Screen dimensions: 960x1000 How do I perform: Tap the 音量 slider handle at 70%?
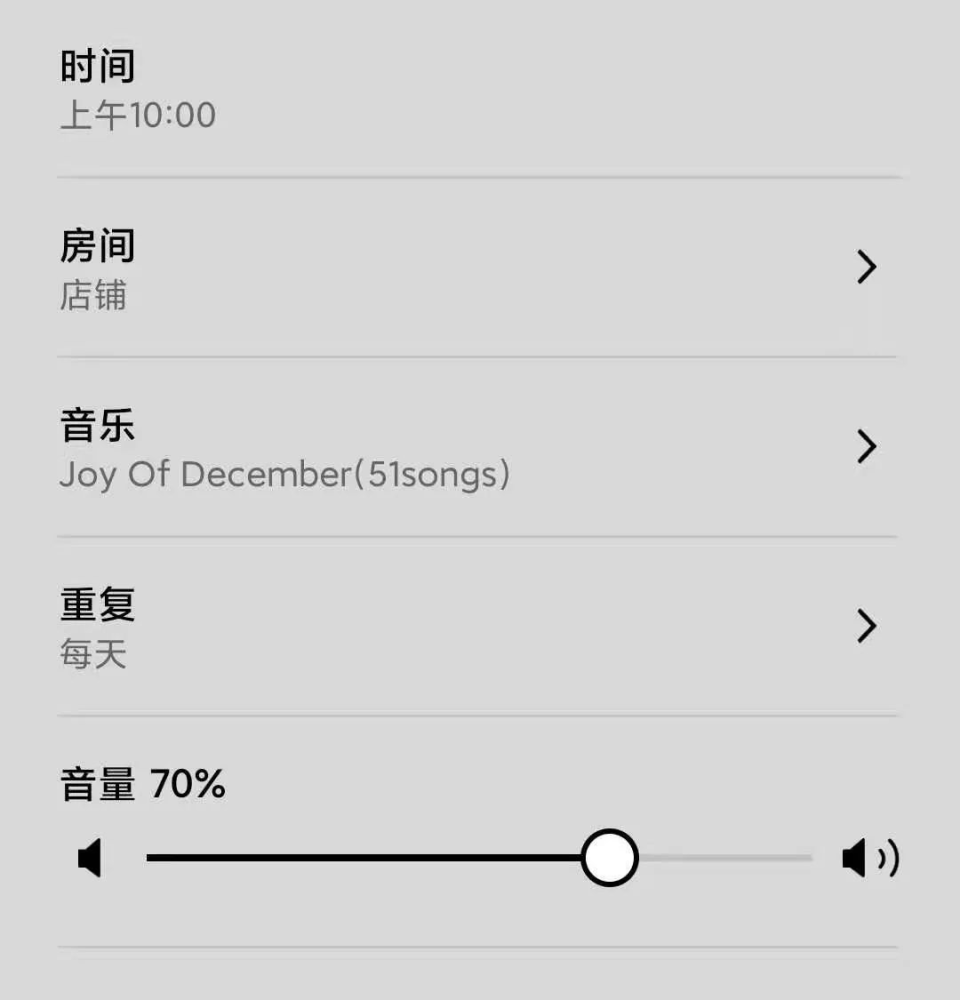point(609,858)
